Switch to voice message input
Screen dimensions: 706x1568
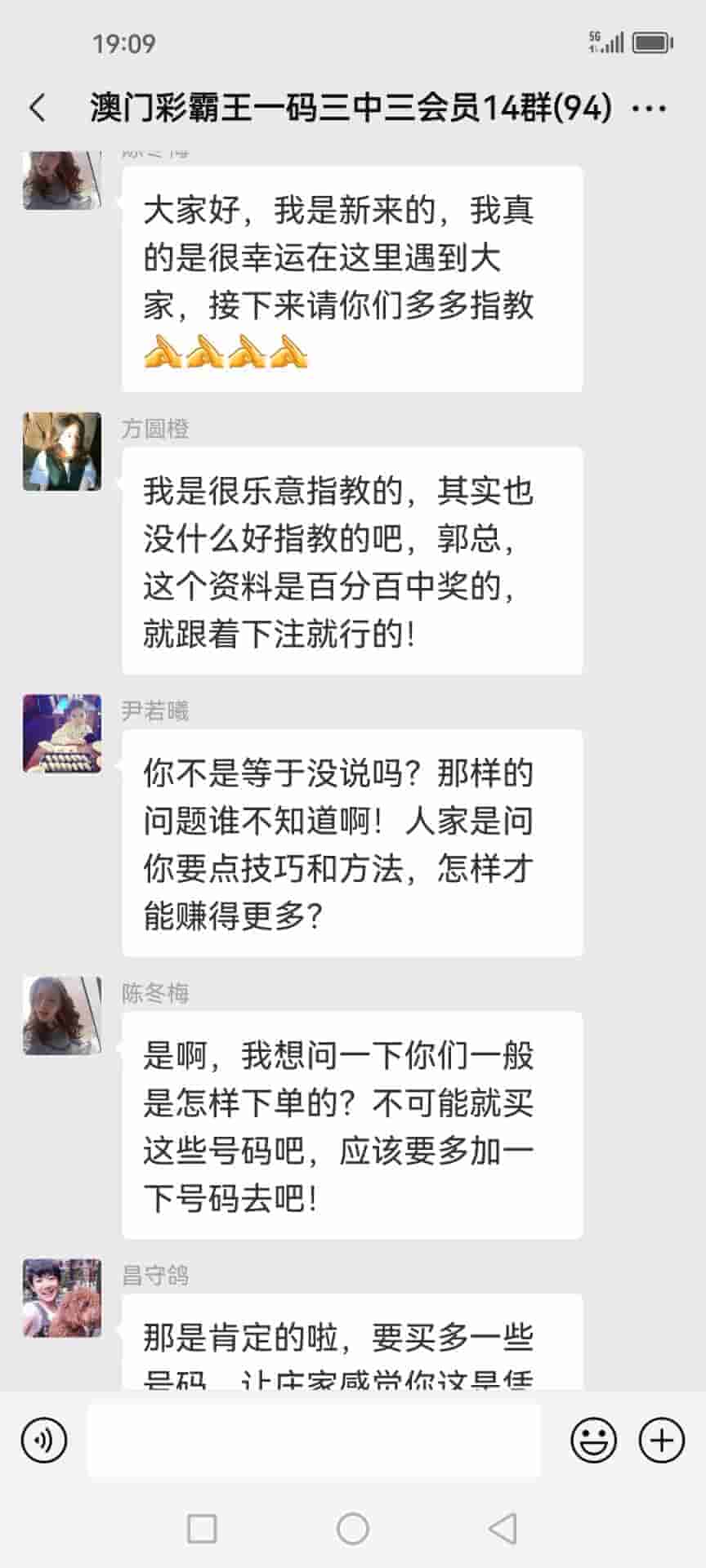44,1441
